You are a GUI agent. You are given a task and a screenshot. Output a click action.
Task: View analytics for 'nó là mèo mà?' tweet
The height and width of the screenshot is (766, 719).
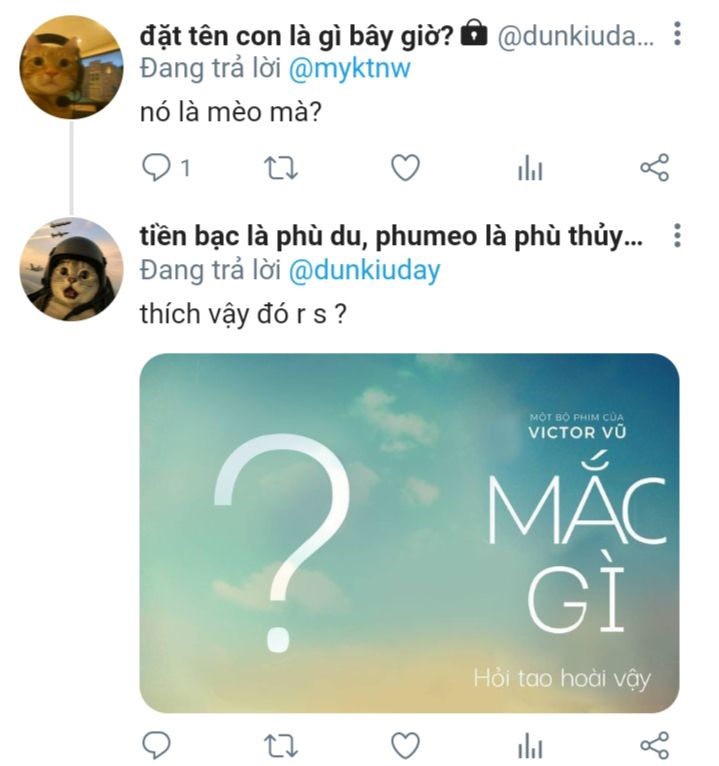(530, 169)
